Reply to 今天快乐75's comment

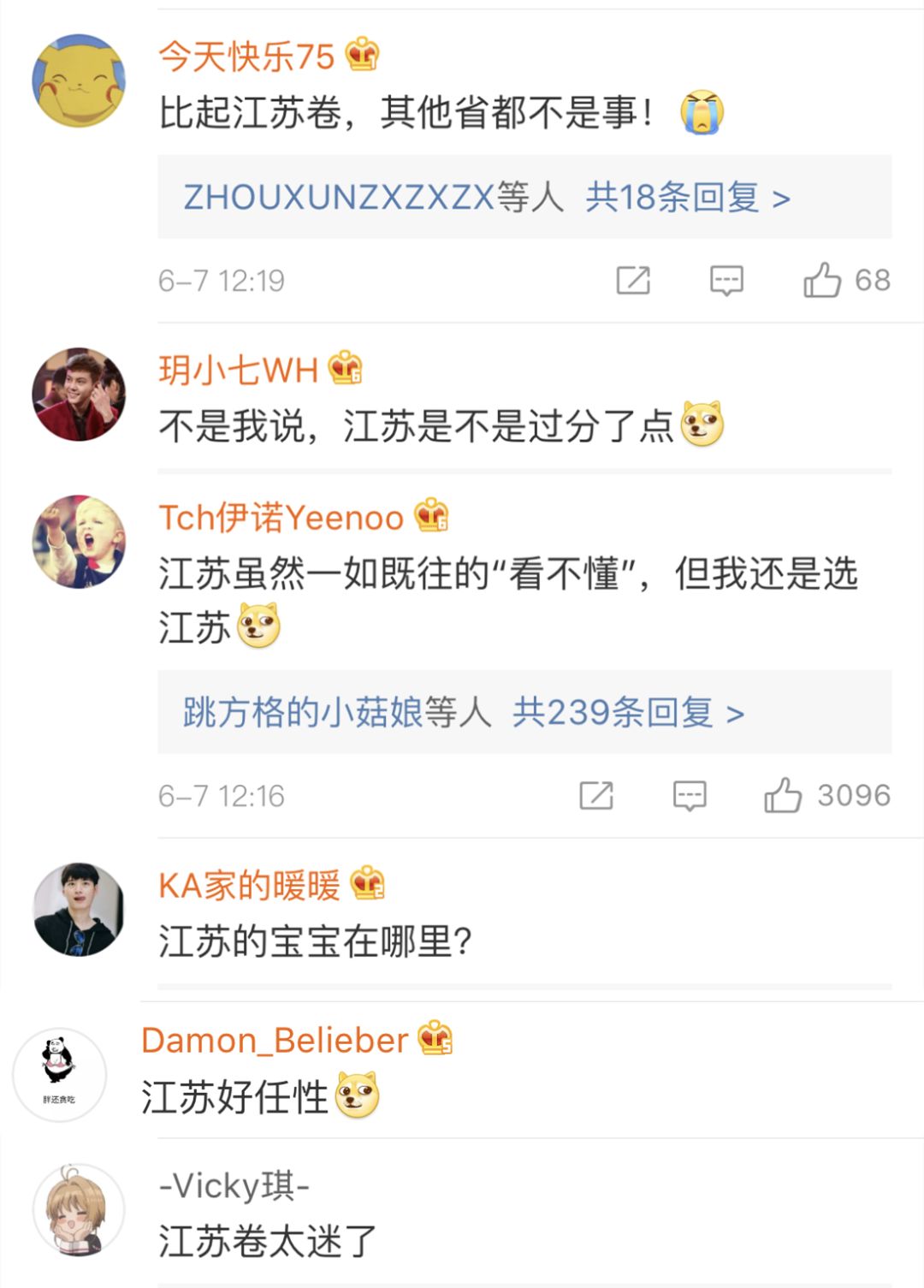(x=726, y=280)
